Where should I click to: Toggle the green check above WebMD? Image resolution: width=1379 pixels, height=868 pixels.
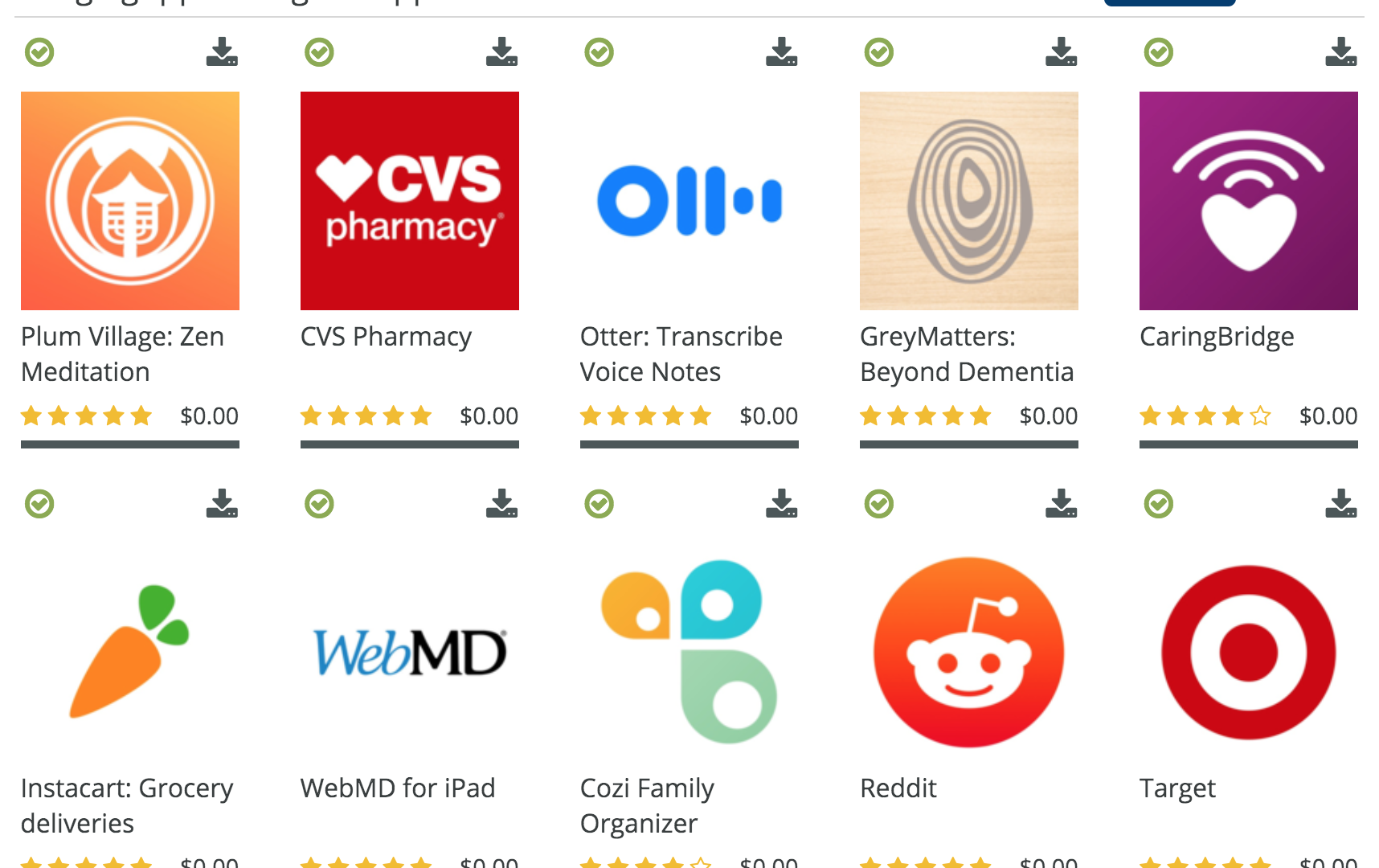coord(319,504)
